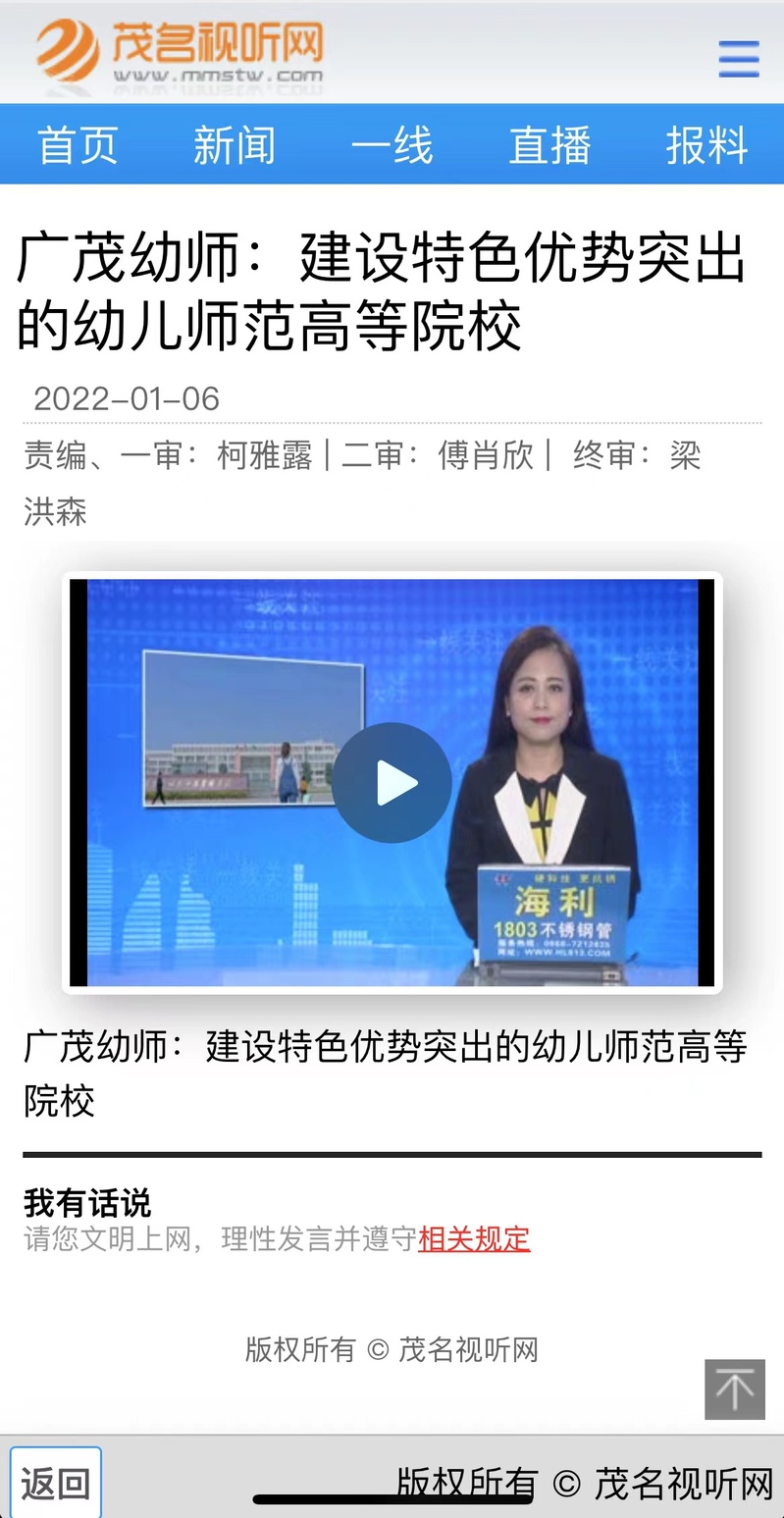
Task: Go to the 首页 tab
Action: pyautogui.click(x=78, y=145)
